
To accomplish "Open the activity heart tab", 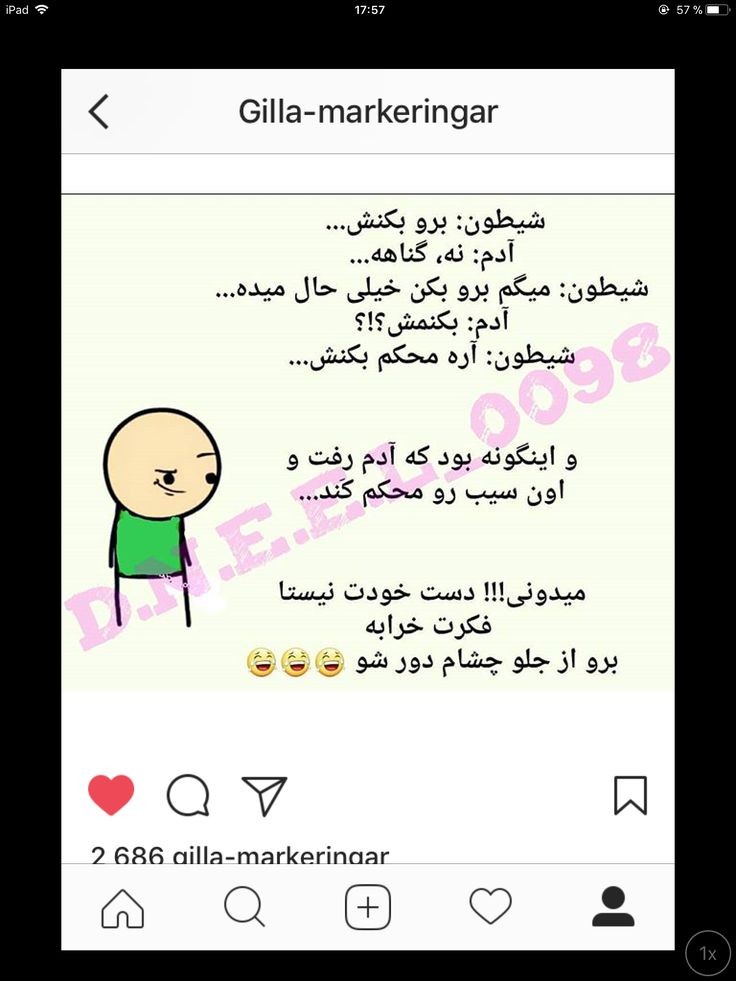I will [490, 908].
